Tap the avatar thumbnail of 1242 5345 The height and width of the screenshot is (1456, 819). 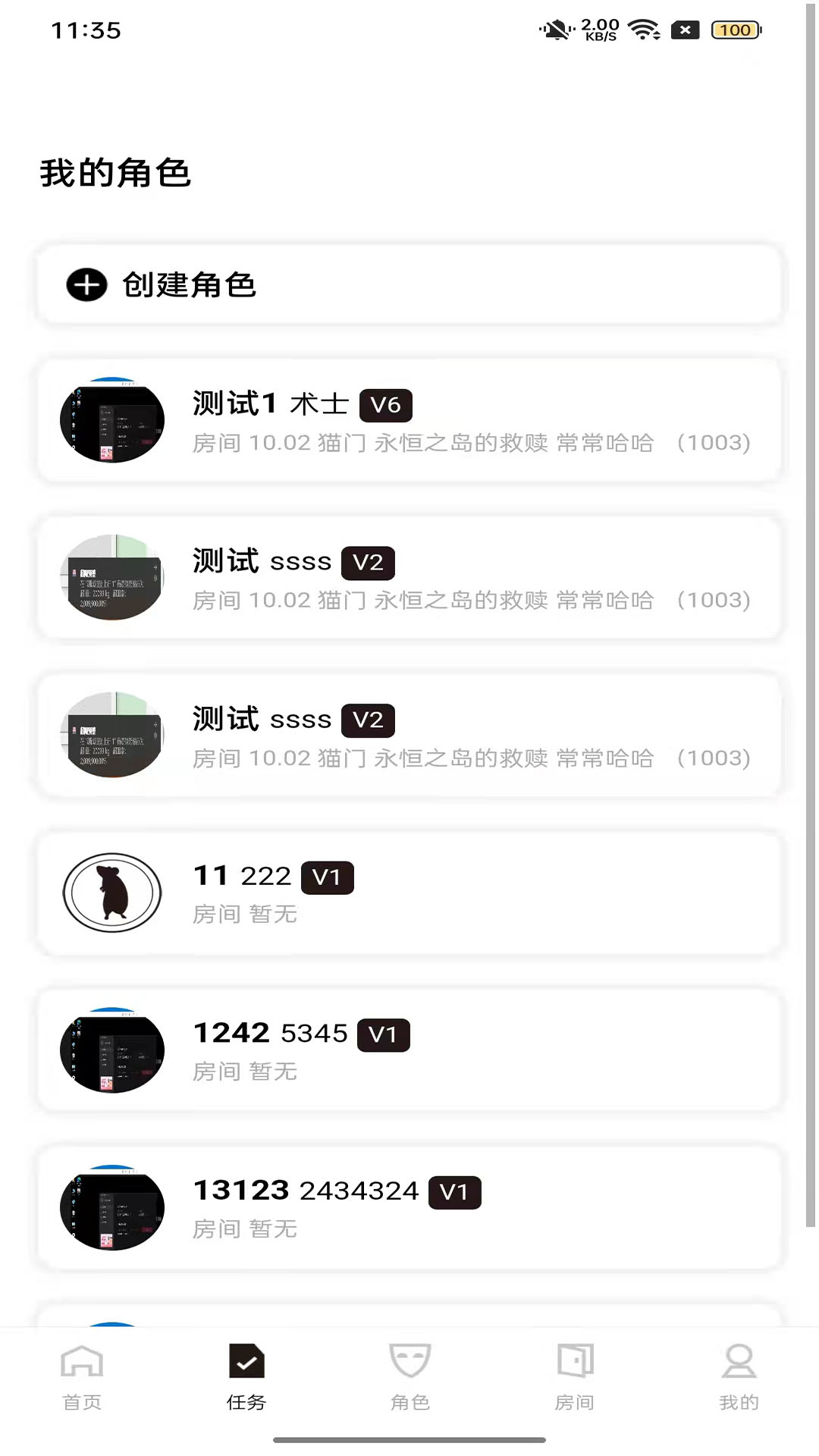point(111,1050)
